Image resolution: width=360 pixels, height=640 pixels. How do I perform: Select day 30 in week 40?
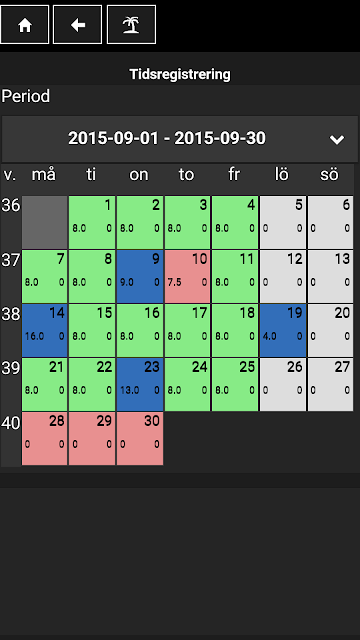(x=140, y=438)
